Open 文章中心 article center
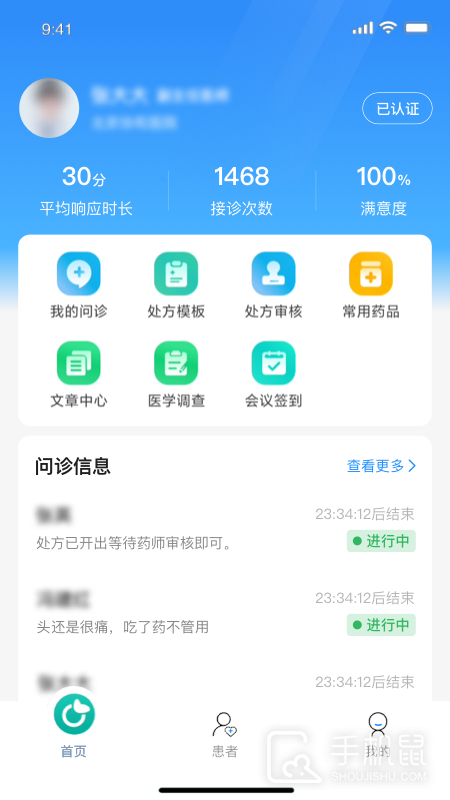Screen dimensions: 450x800 [79, 375]
